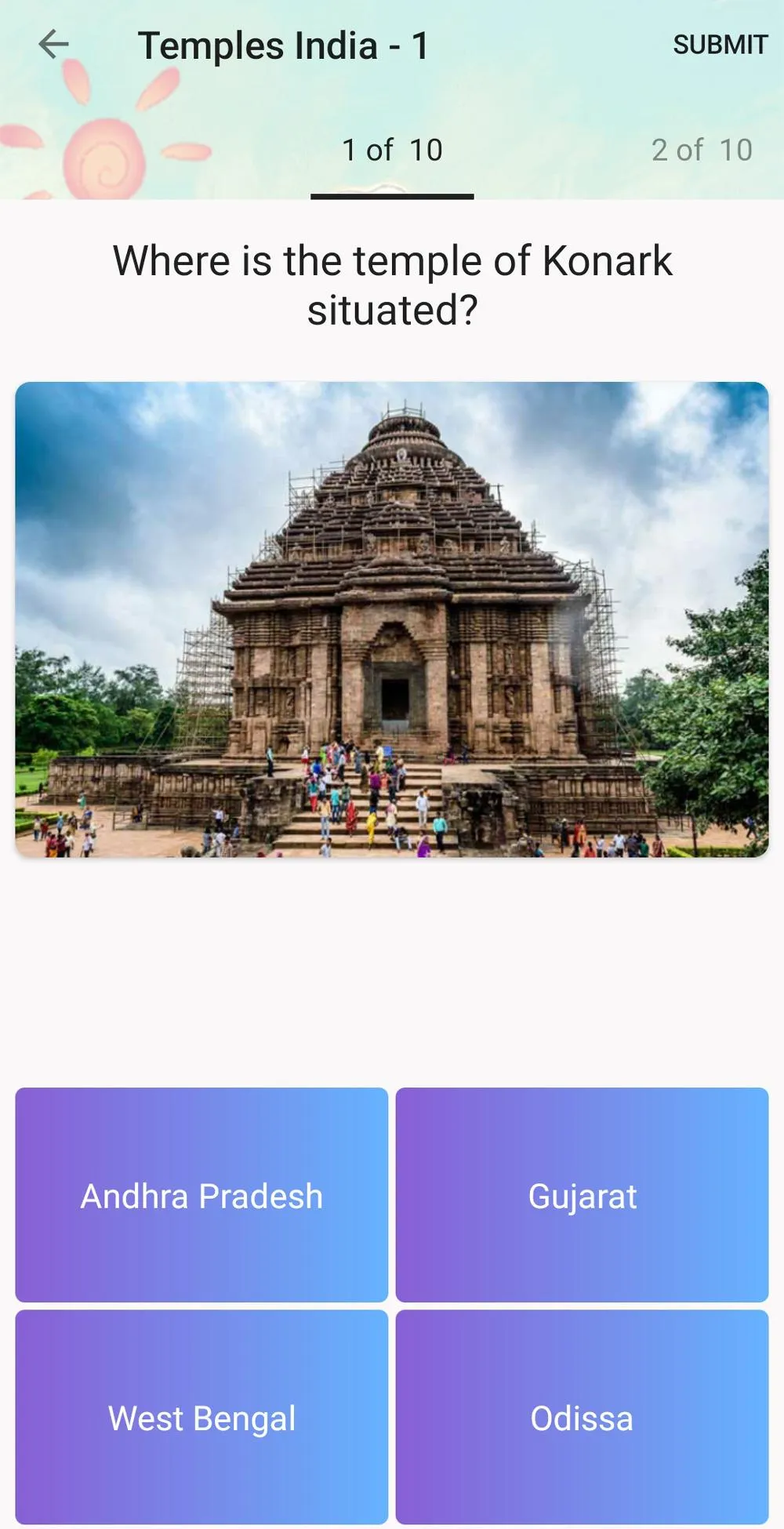Select the 1 of 10 tab

point(392,151)
